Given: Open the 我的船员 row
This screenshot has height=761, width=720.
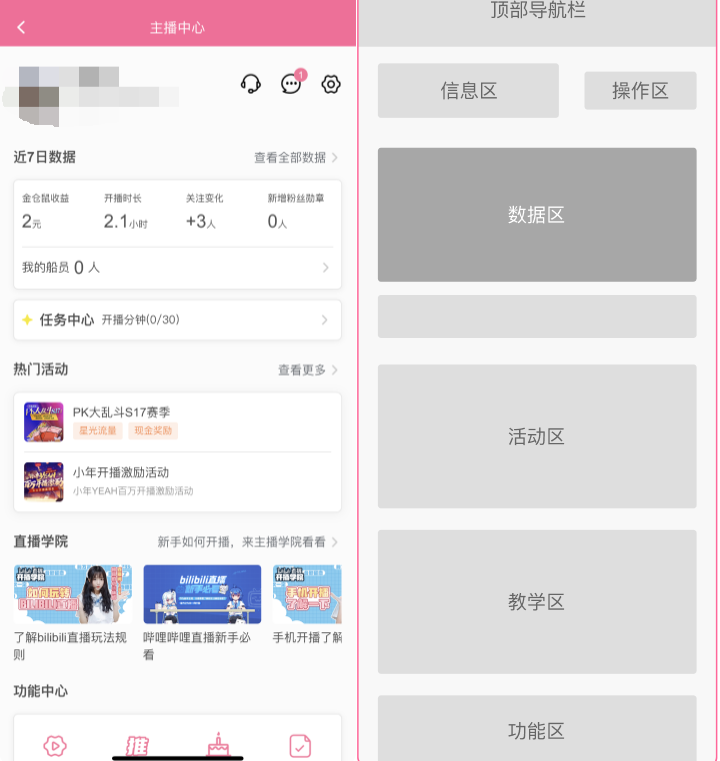Looking at the screenshot, I should [x=177, y=268].
